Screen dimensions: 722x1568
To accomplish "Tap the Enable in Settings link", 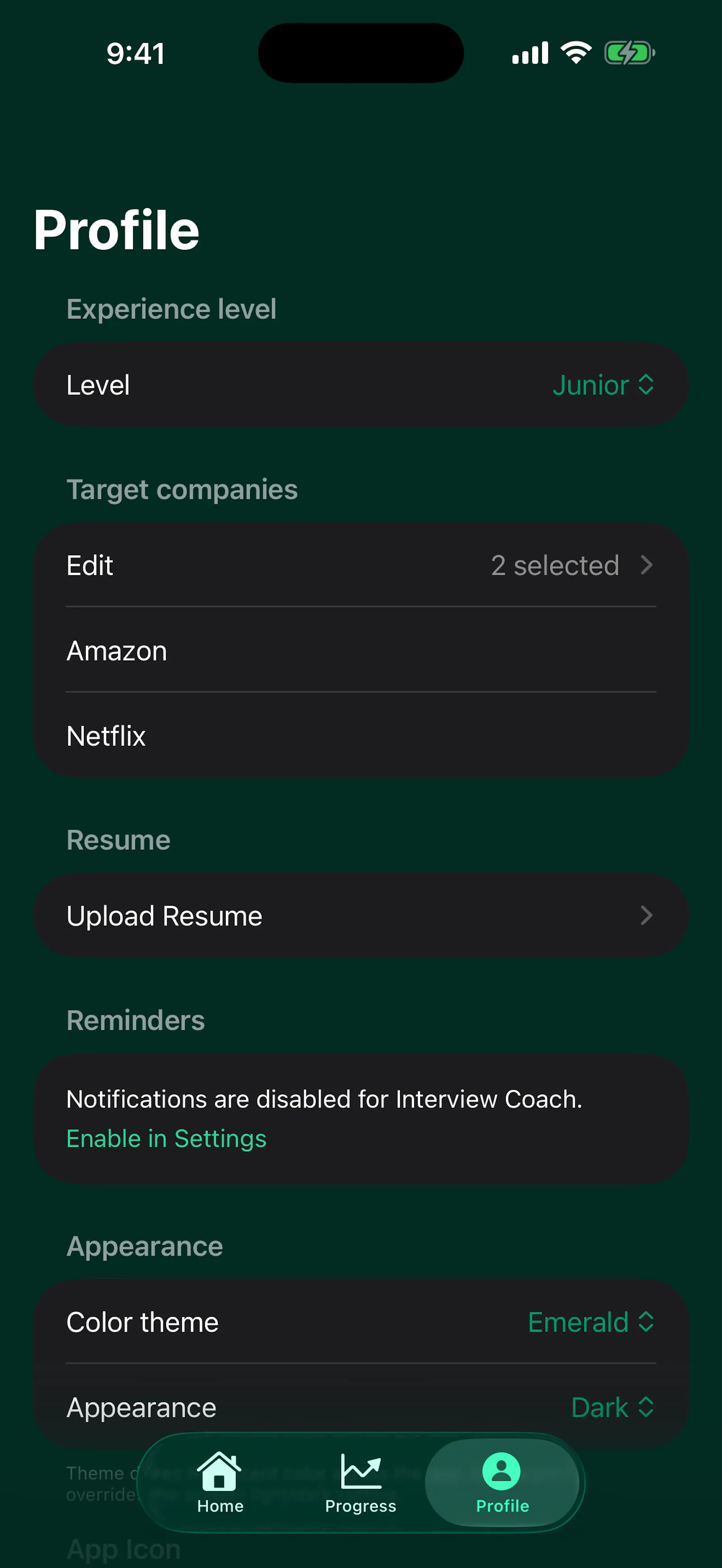I will click(166, 1138).
